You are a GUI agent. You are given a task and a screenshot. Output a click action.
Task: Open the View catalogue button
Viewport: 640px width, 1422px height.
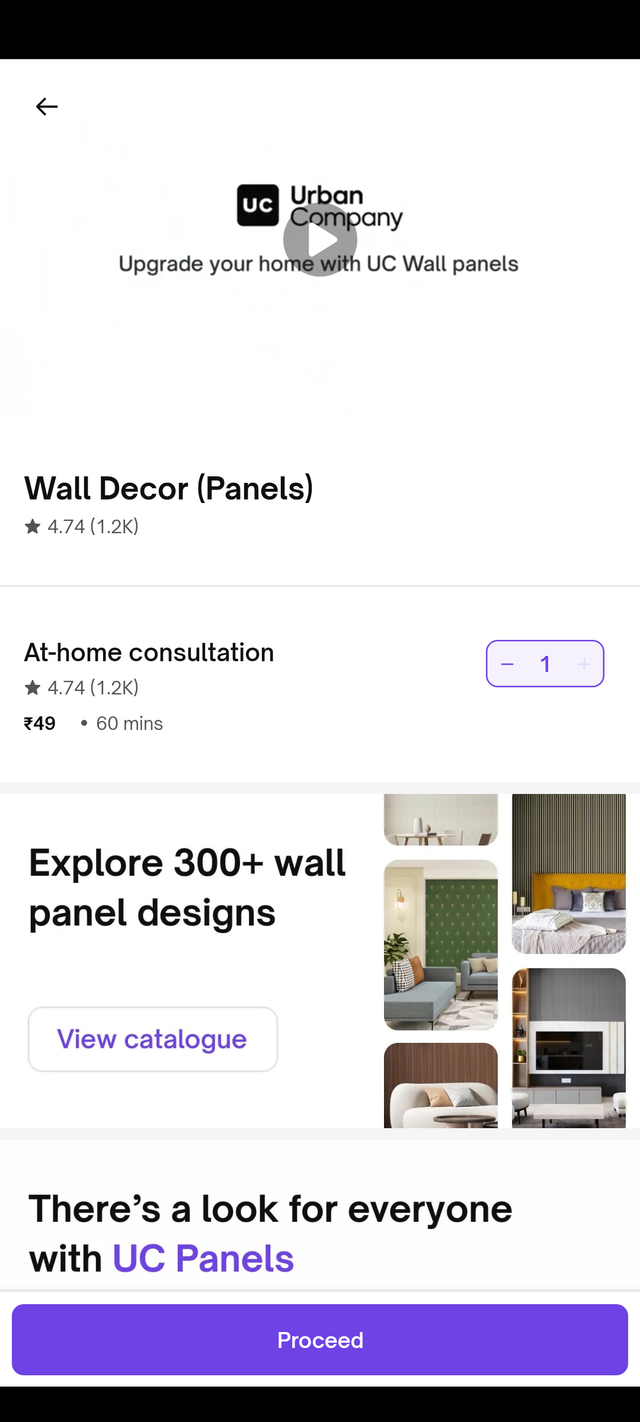point(152,1039)
